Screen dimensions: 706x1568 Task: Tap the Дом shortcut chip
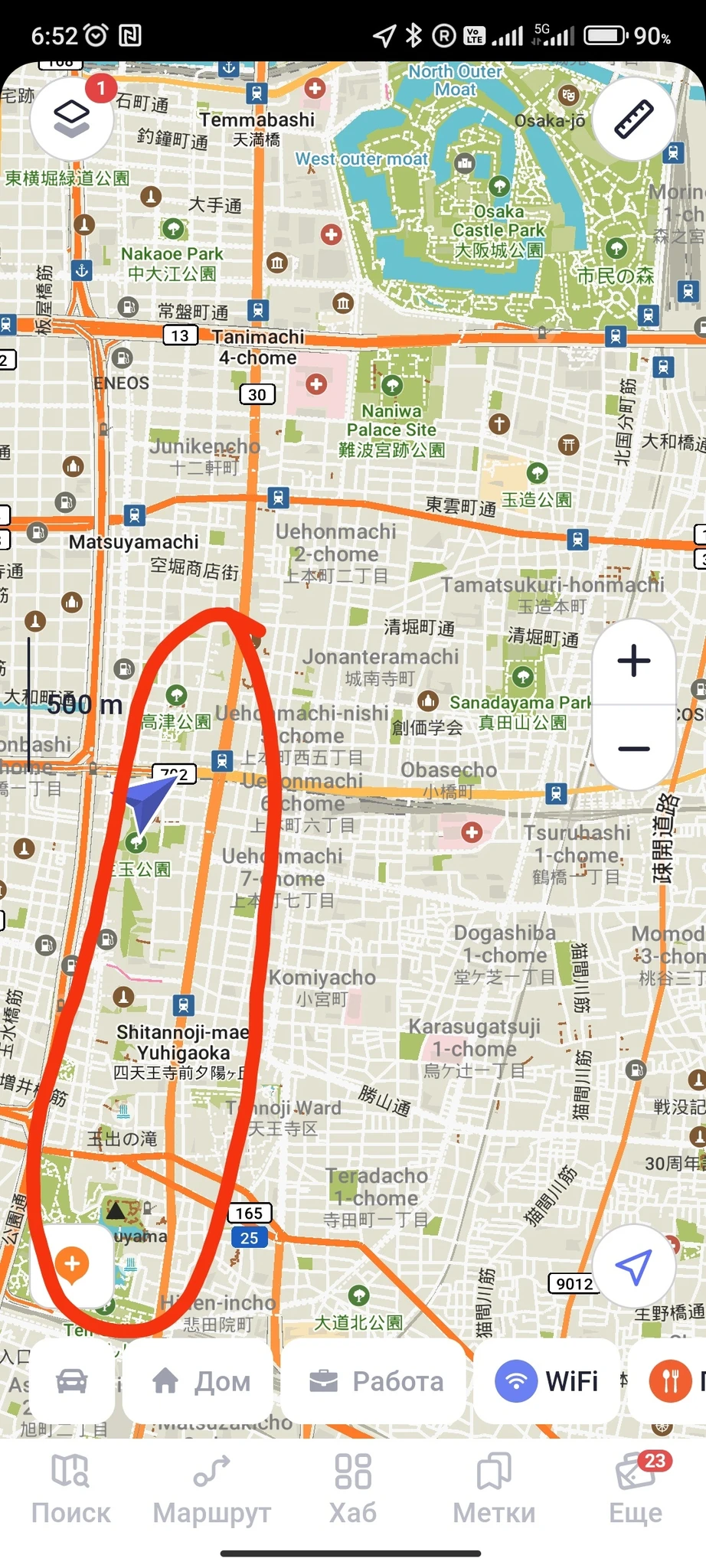coord(199,1381)
